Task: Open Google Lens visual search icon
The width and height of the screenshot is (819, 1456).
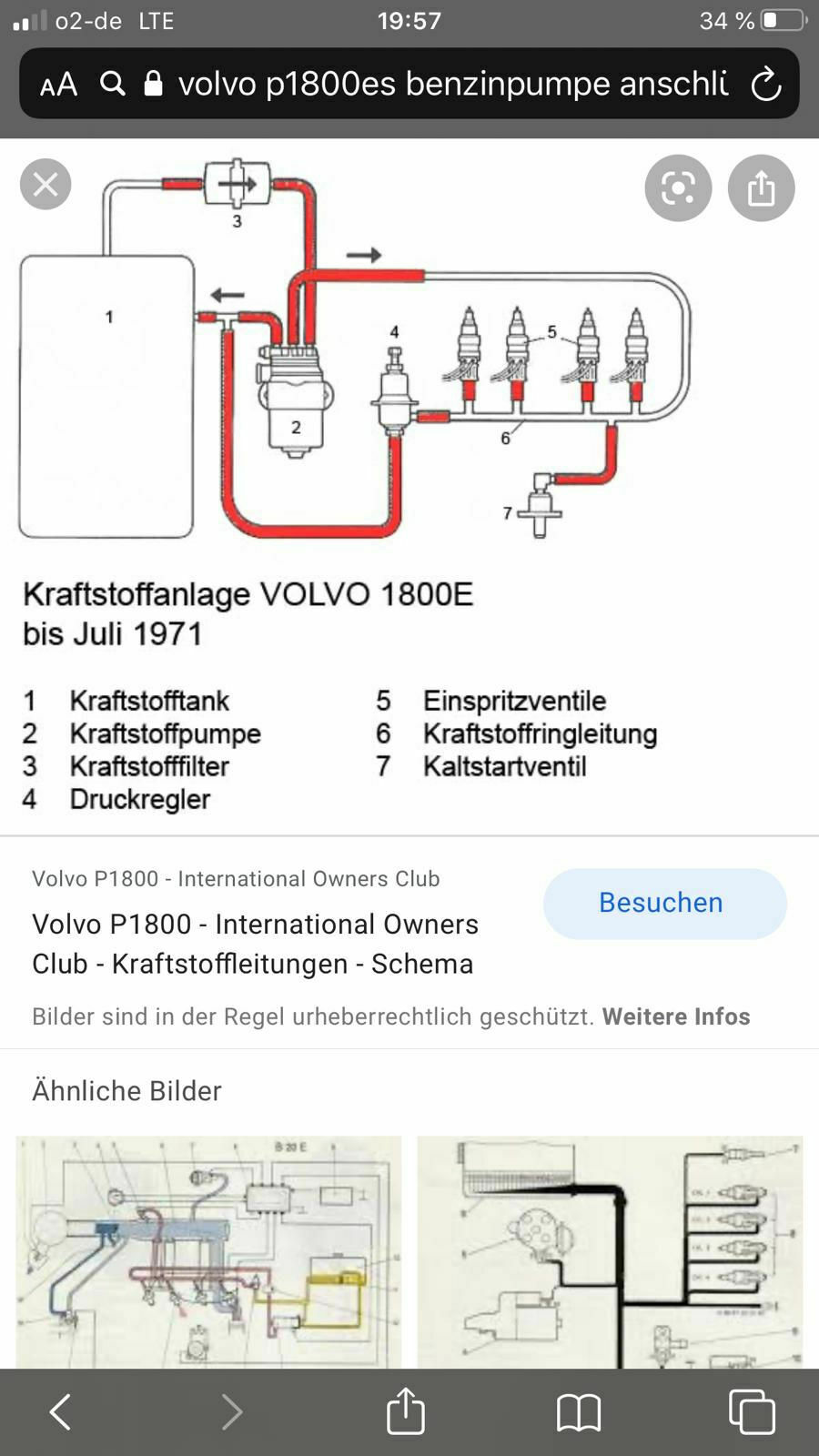Action: (678, 188)
